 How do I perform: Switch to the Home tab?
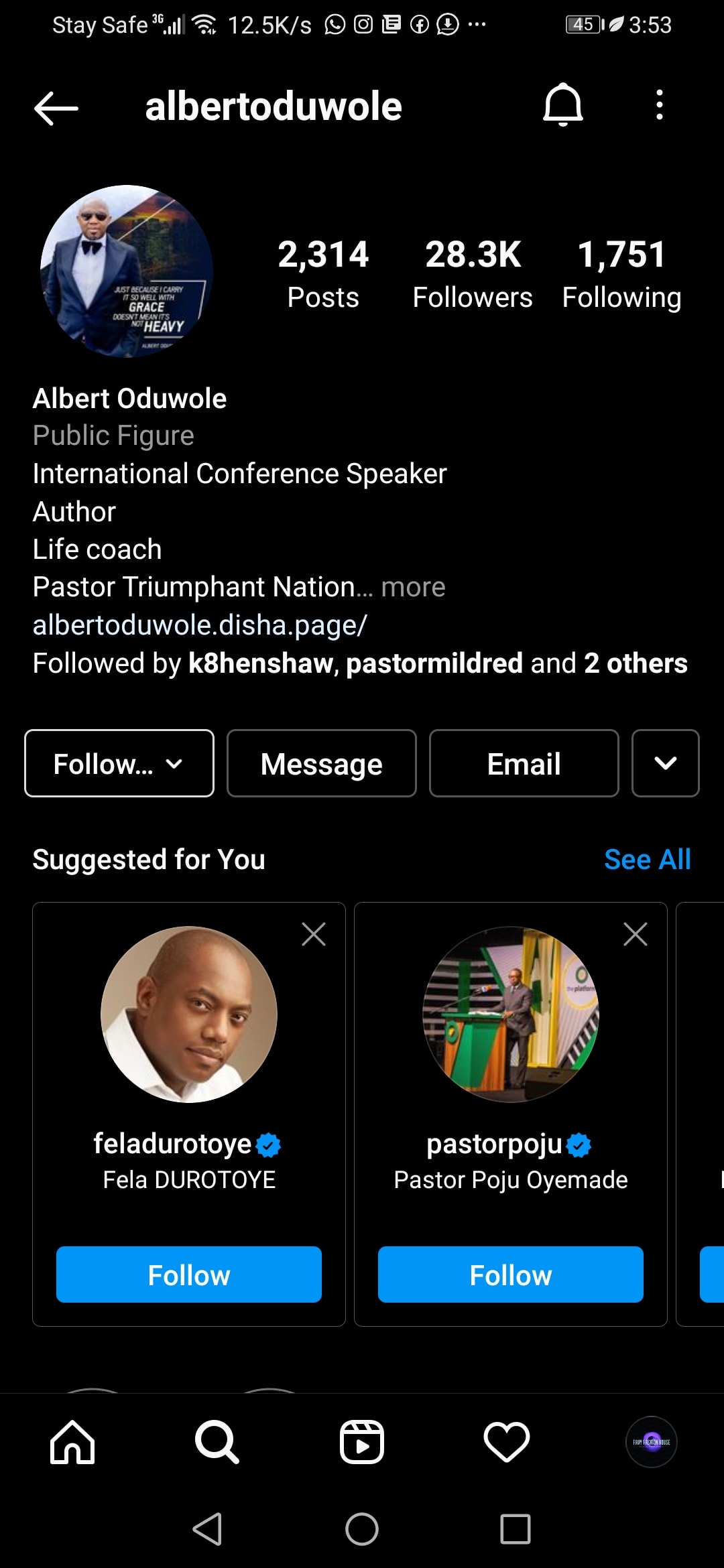pyautogui.click(x=72, y=1442)
